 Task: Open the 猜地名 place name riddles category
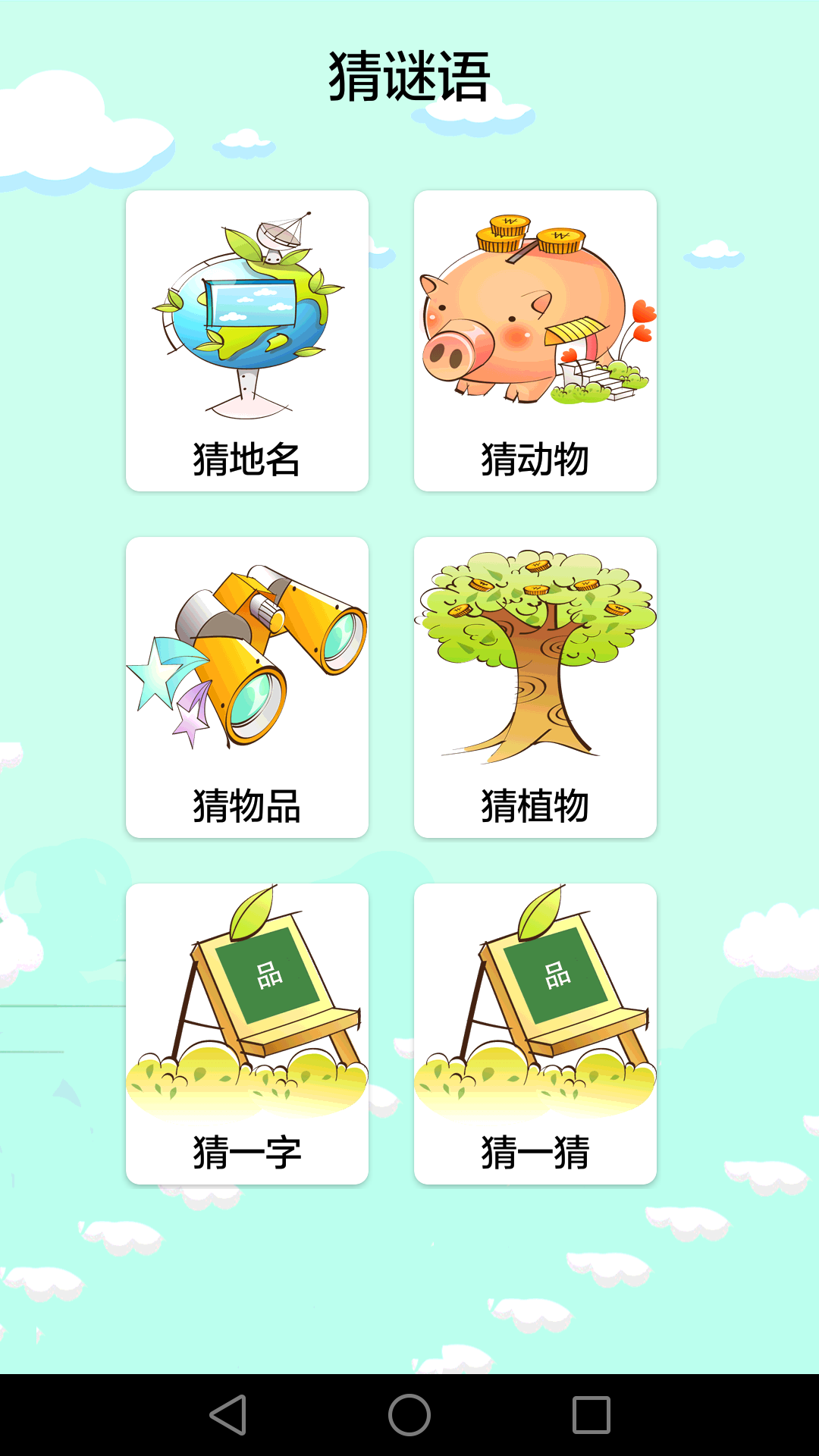247,341
